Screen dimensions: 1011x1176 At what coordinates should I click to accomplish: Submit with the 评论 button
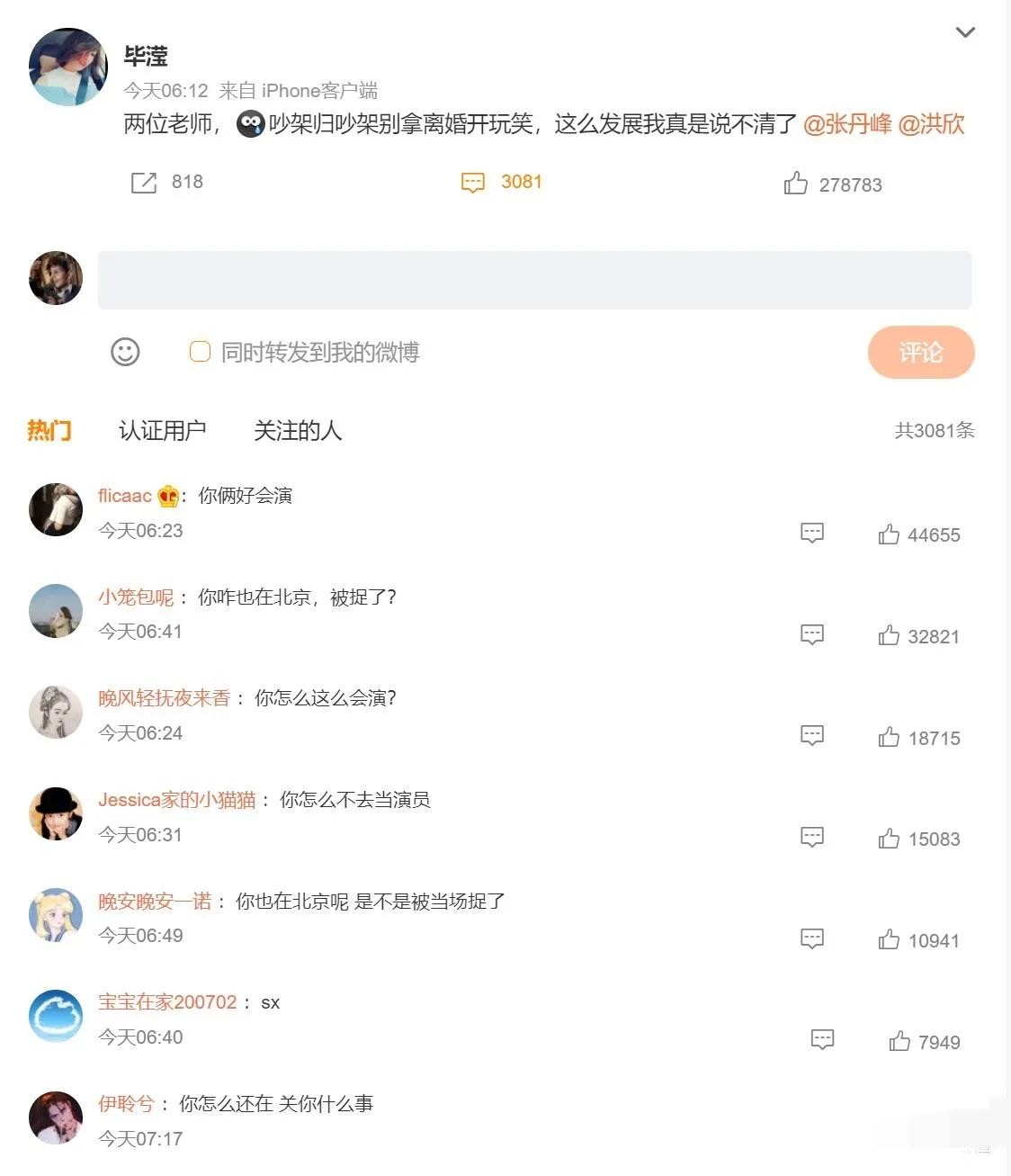(x=920, y=352)
